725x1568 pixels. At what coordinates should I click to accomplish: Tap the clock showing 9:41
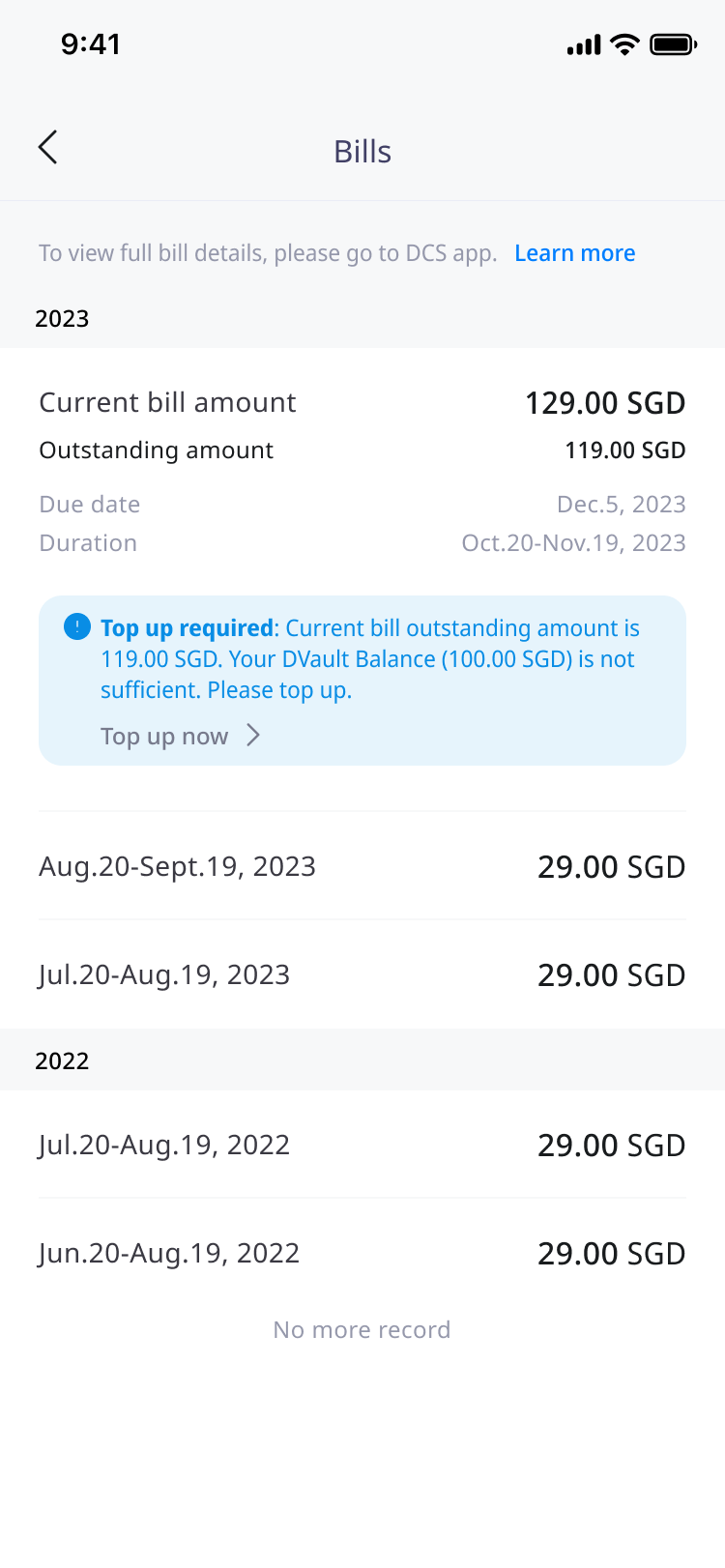[92, 44]
